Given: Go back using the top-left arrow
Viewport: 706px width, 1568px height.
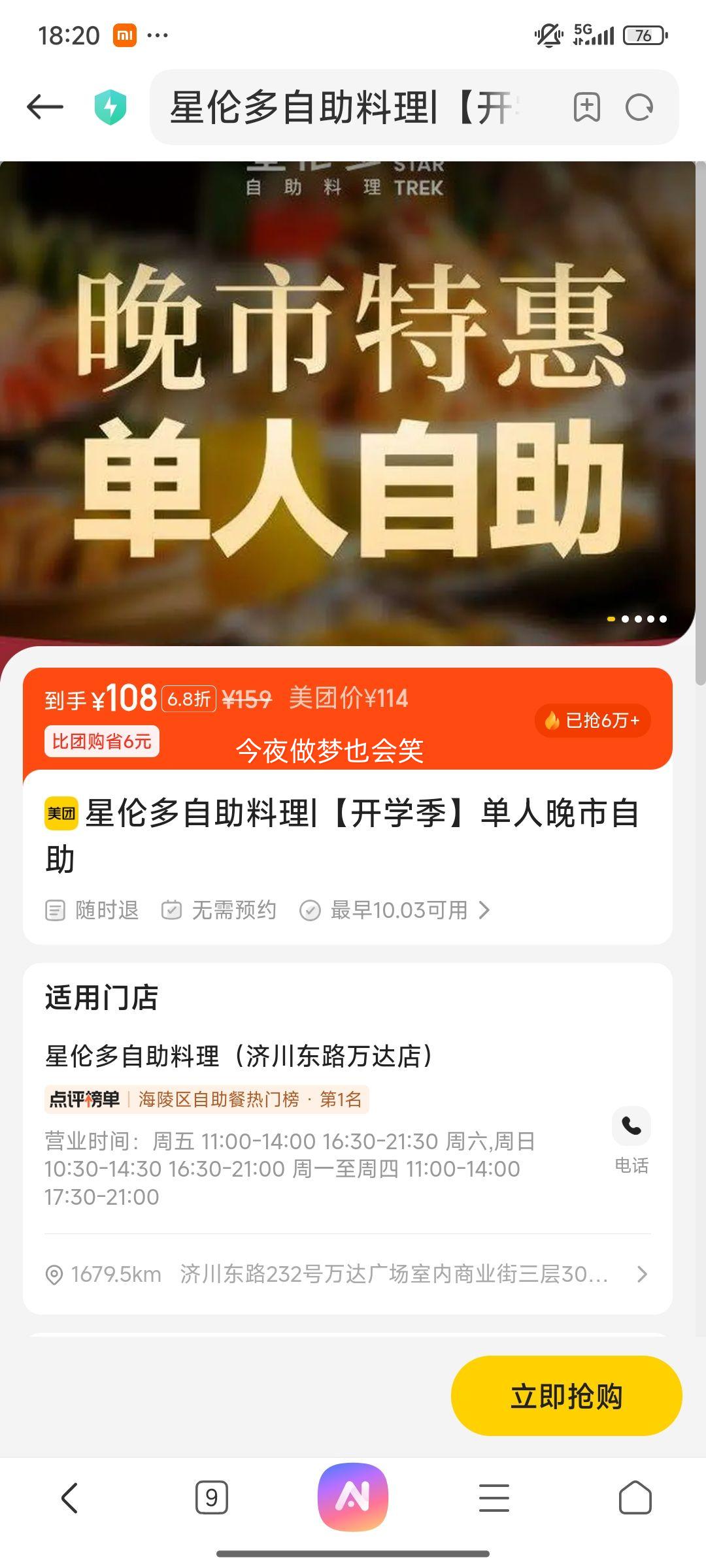Looking at the screenshot, I should (x=44, y=107).
